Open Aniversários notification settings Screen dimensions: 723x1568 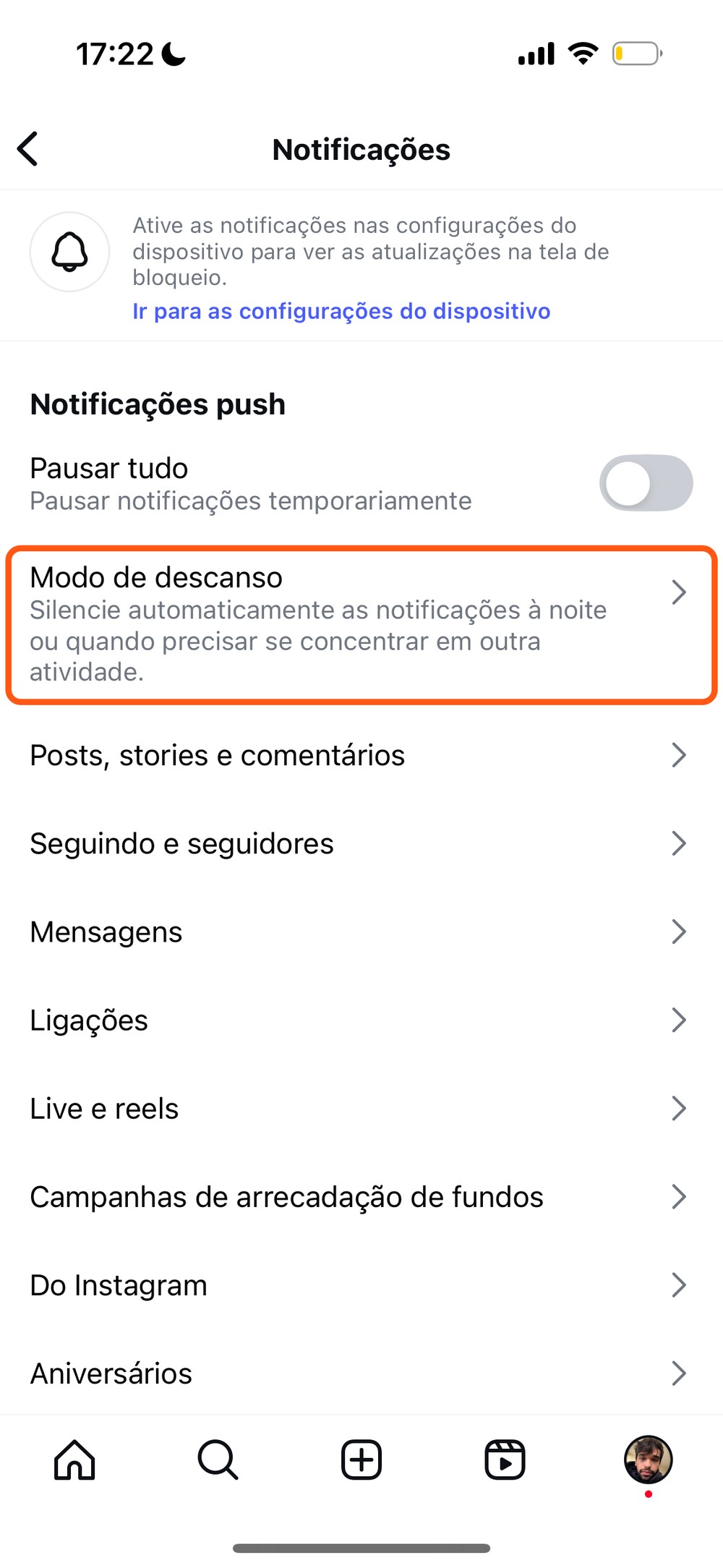360,1373
